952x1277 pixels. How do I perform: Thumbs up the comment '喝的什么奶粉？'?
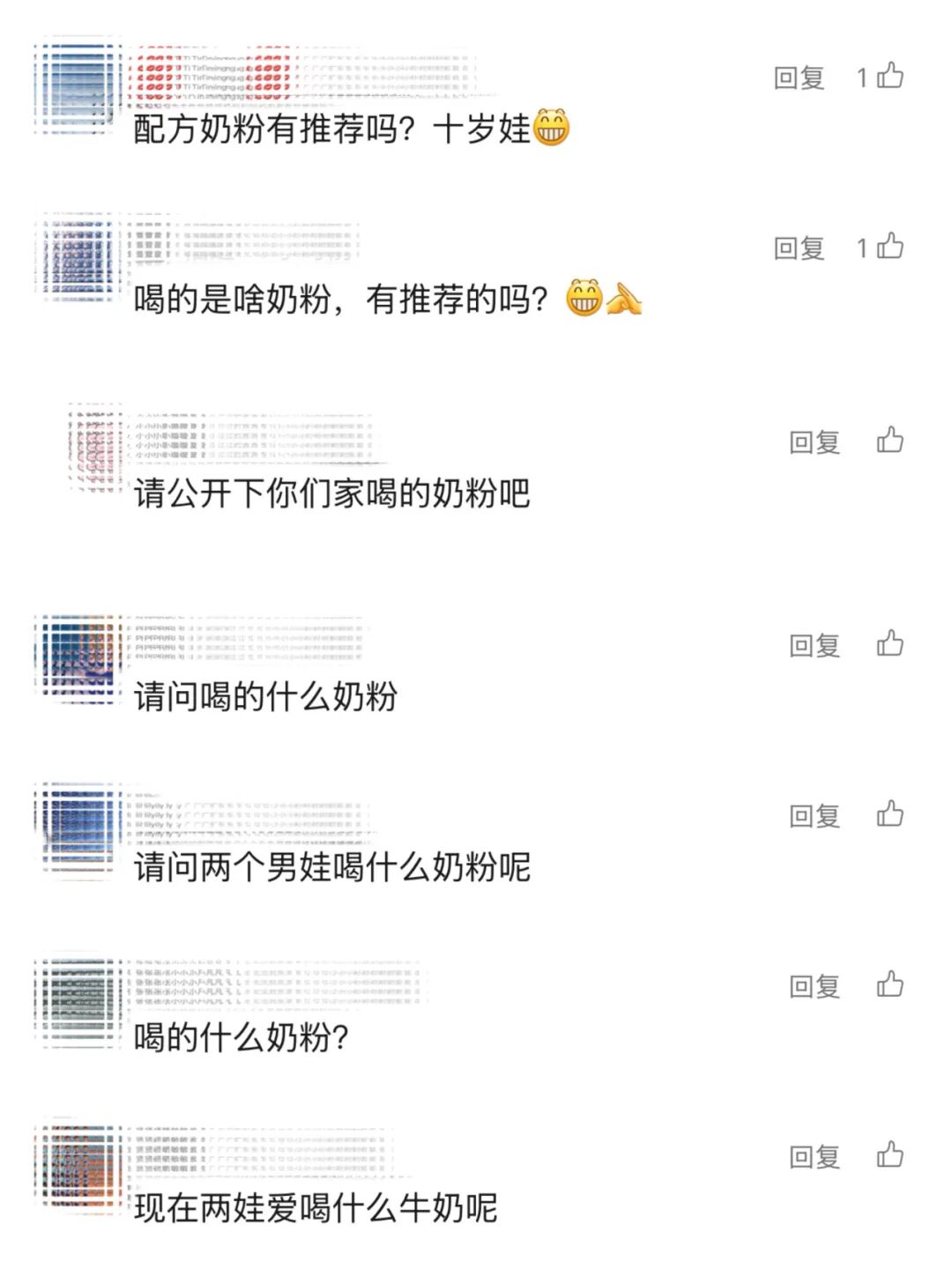[889, 984]
